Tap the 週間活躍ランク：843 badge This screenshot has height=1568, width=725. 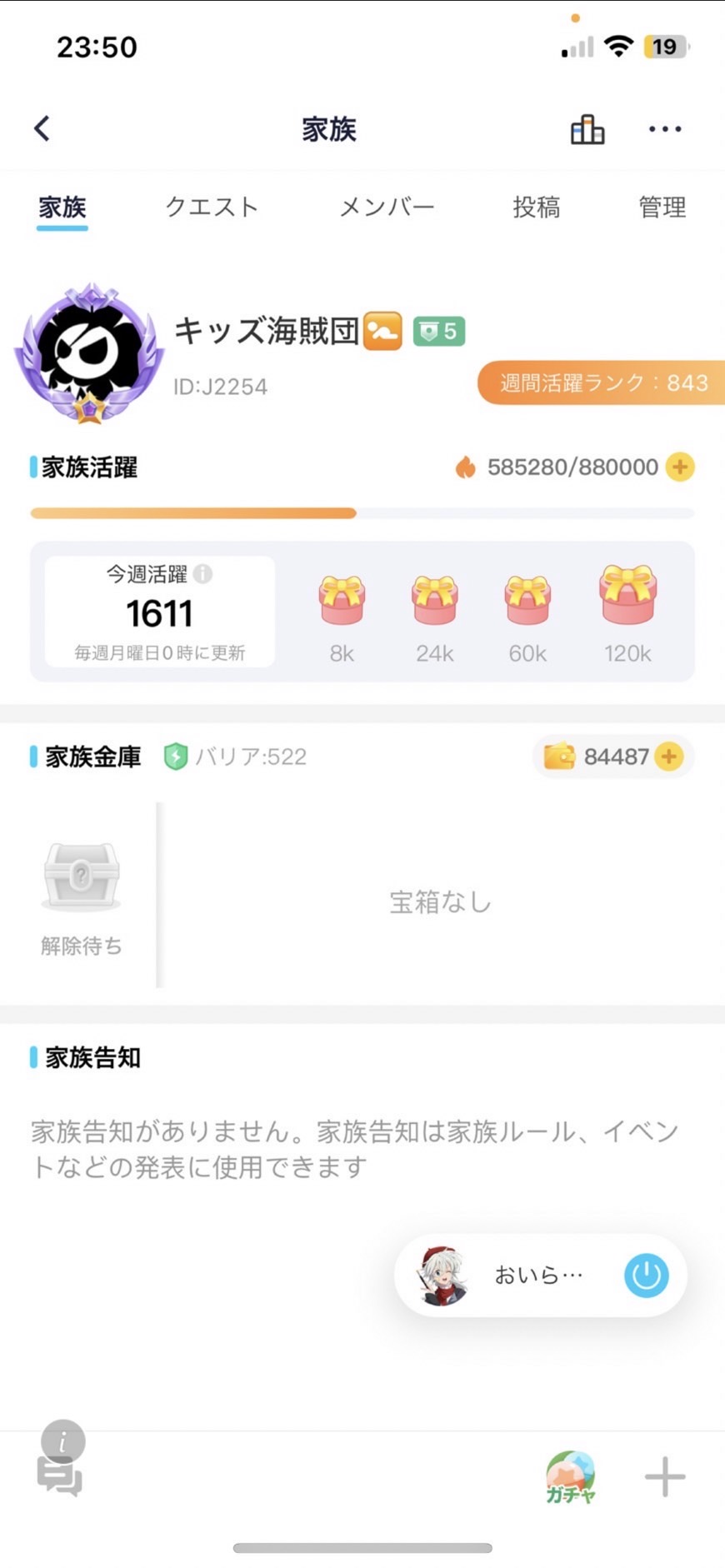point(602,382)
